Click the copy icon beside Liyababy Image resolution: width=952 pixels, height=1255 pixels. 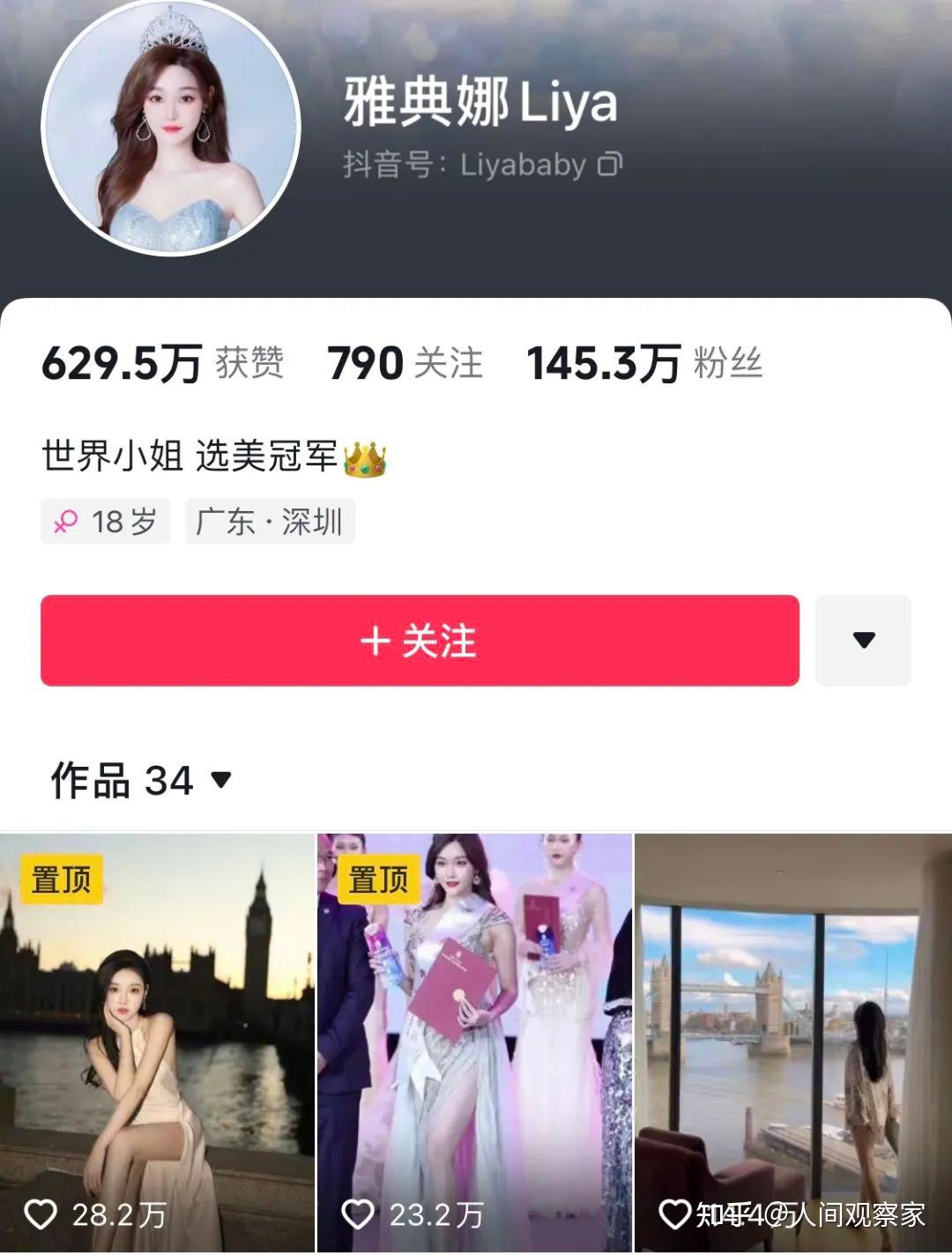(612, 166)
